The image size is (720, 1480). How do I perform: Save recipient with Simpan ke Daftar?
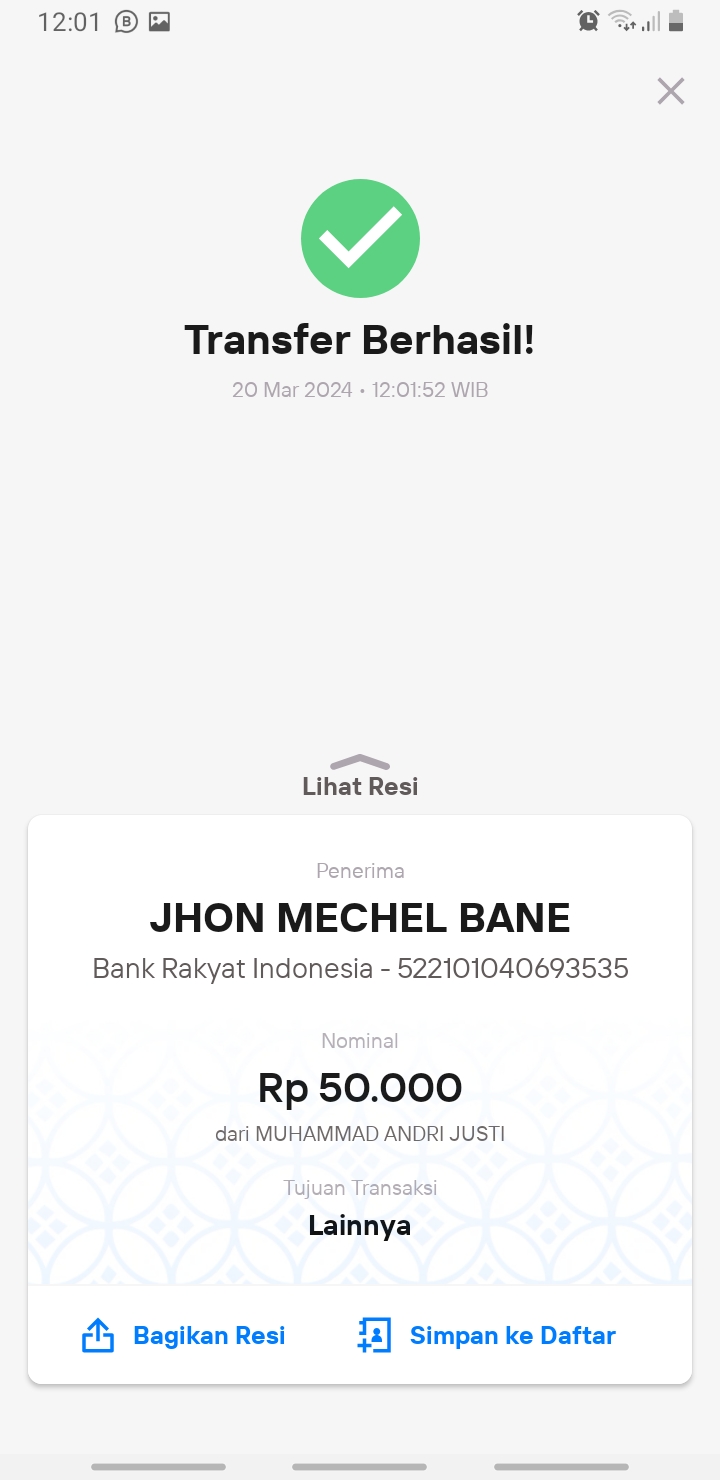click(486, 1336)
